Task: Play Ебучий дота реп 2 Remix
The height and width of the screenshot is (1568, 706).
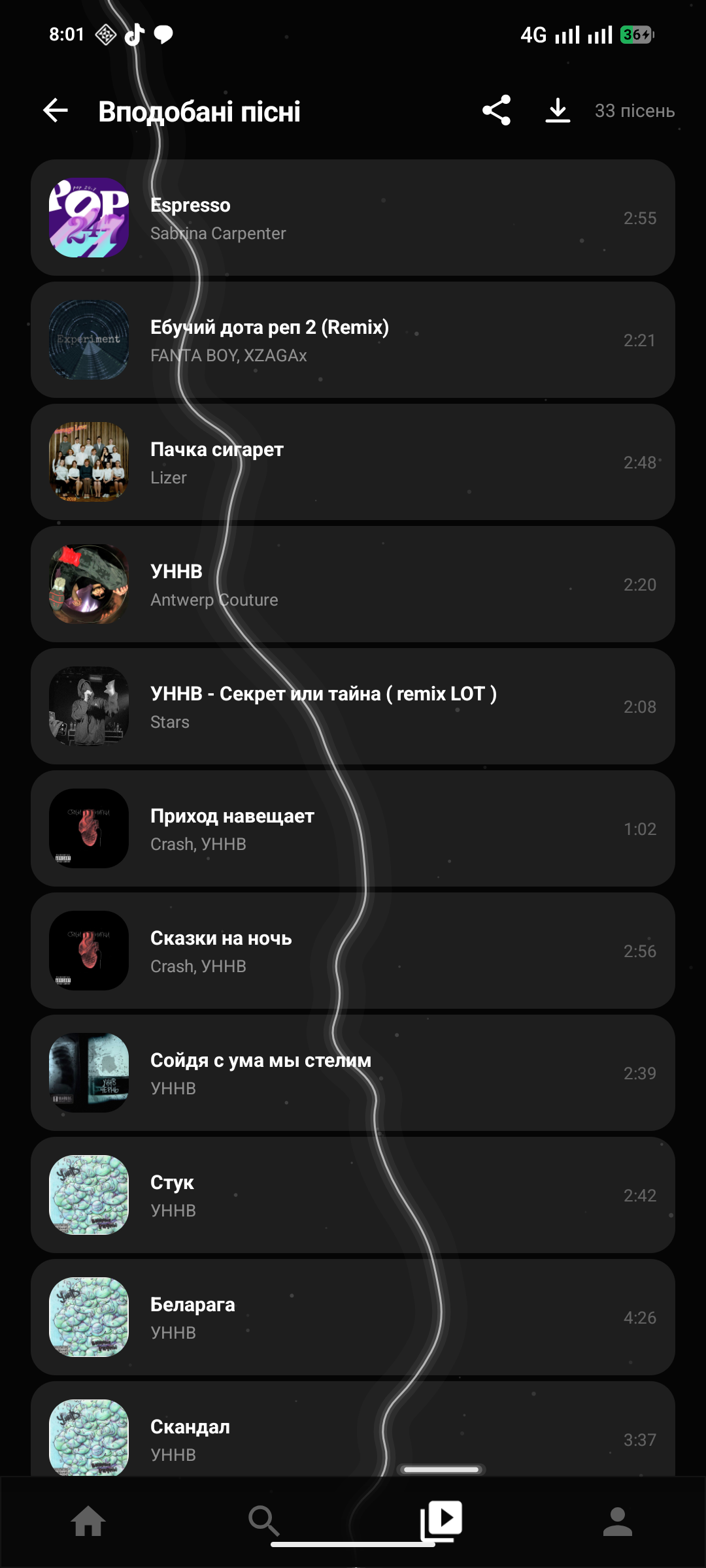Action: pos(353,340)
